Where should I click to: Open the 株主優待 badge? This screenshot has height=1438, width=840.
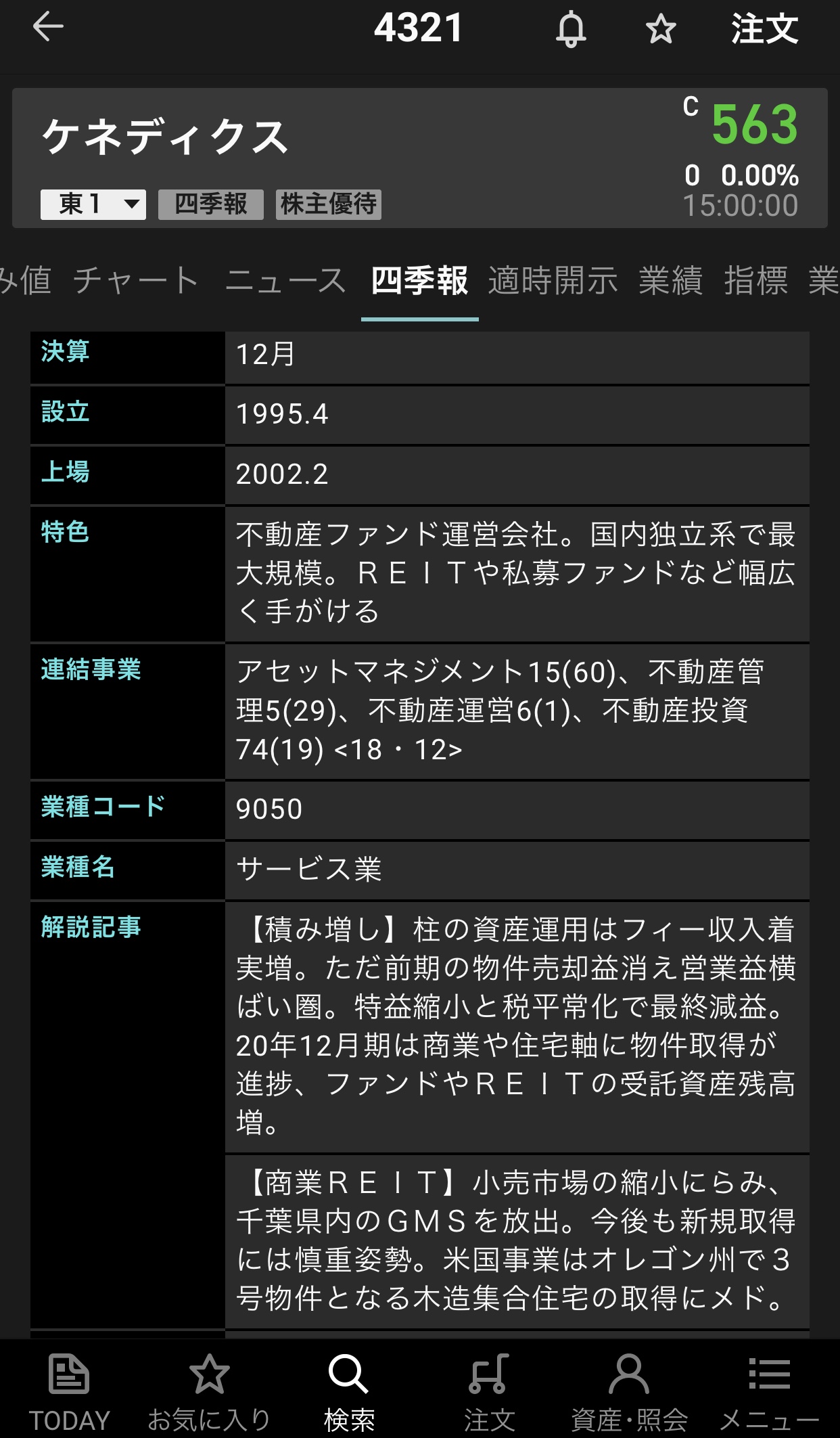[329, 204]
